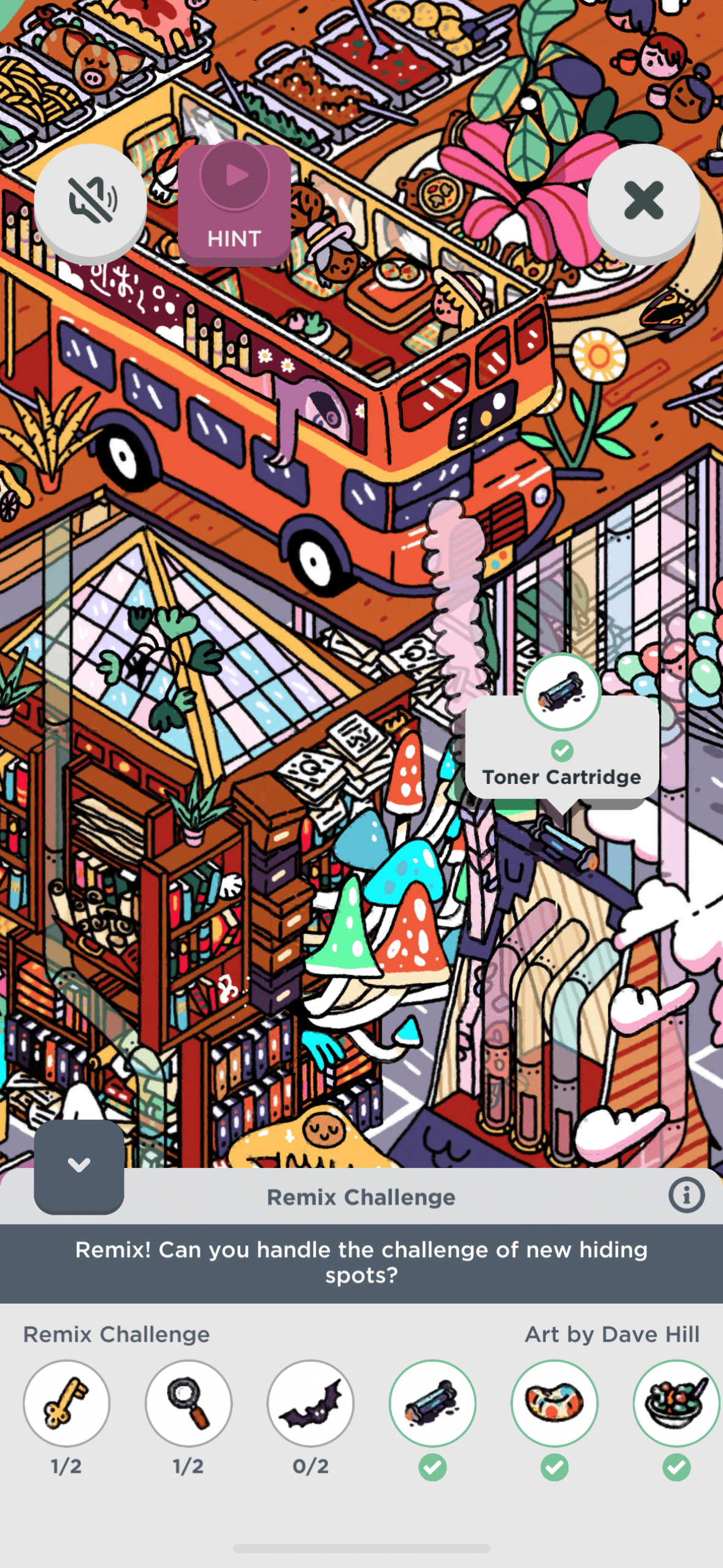Collapse the Remix Challenge panel
Viewport: 723px width, 1568px height.
[79, 1166]
